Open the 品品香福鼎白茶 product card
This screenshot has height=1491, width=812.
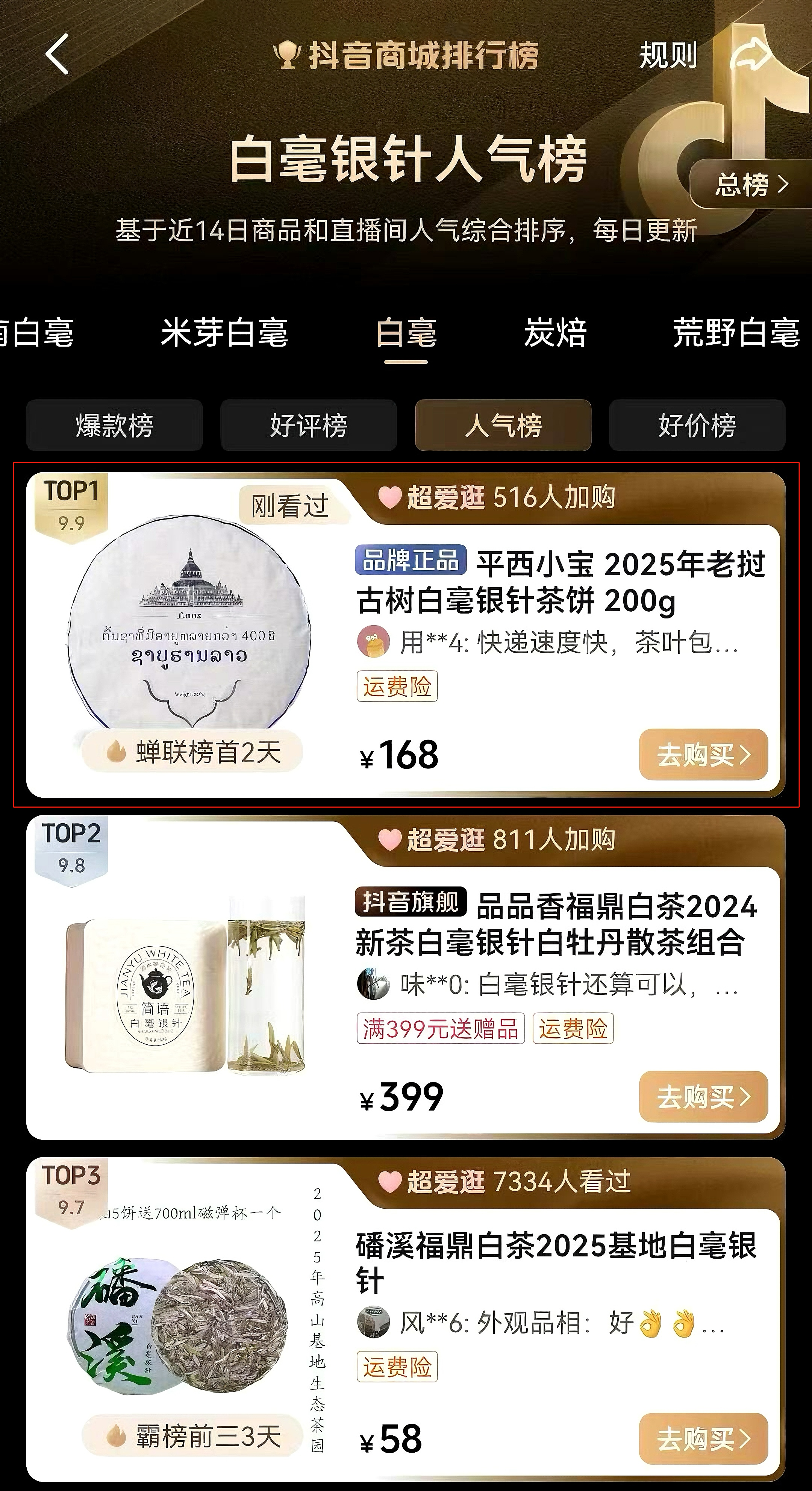[556, 924]
